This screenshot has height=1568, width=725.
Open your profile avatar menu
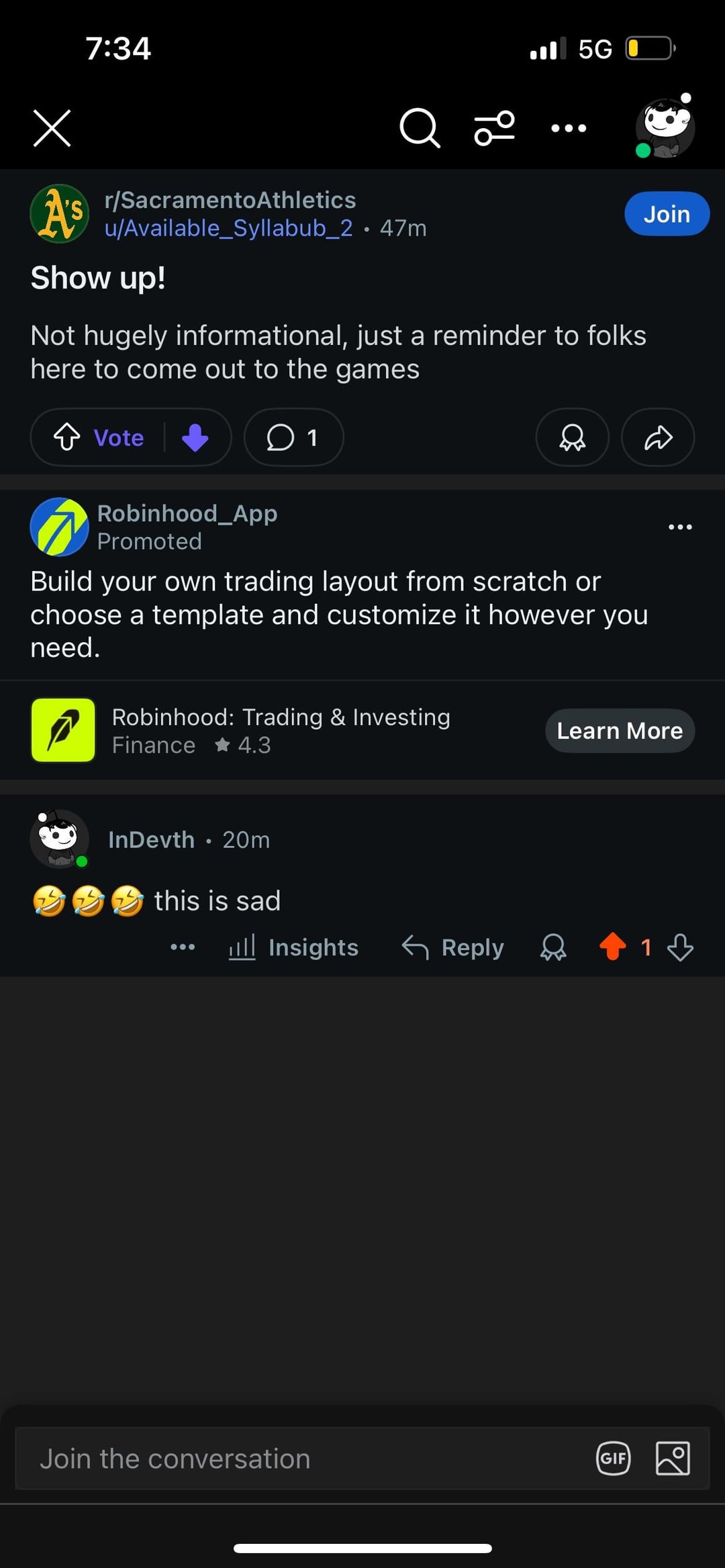(665, 127)
